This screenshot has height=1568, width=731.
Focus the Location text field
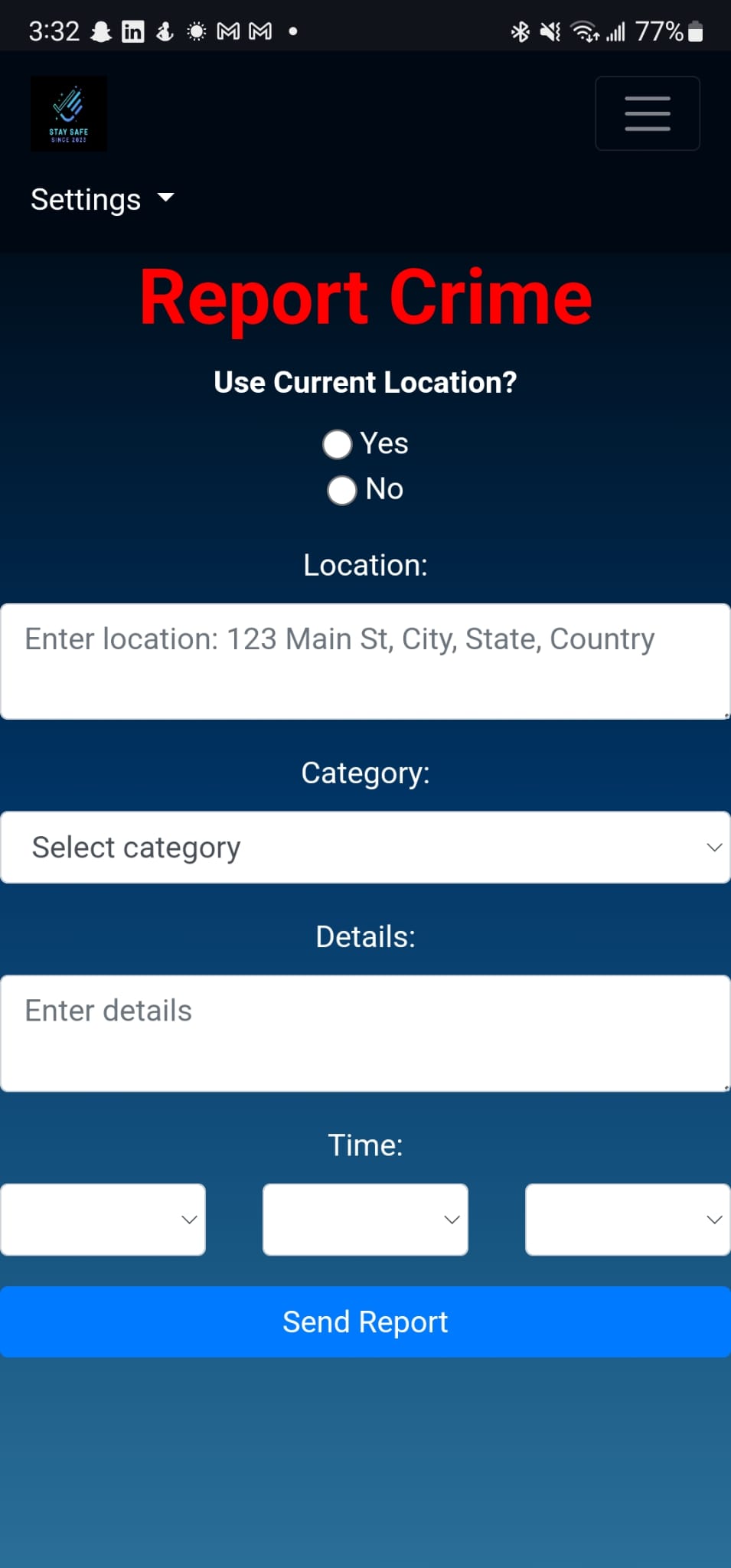365,661
